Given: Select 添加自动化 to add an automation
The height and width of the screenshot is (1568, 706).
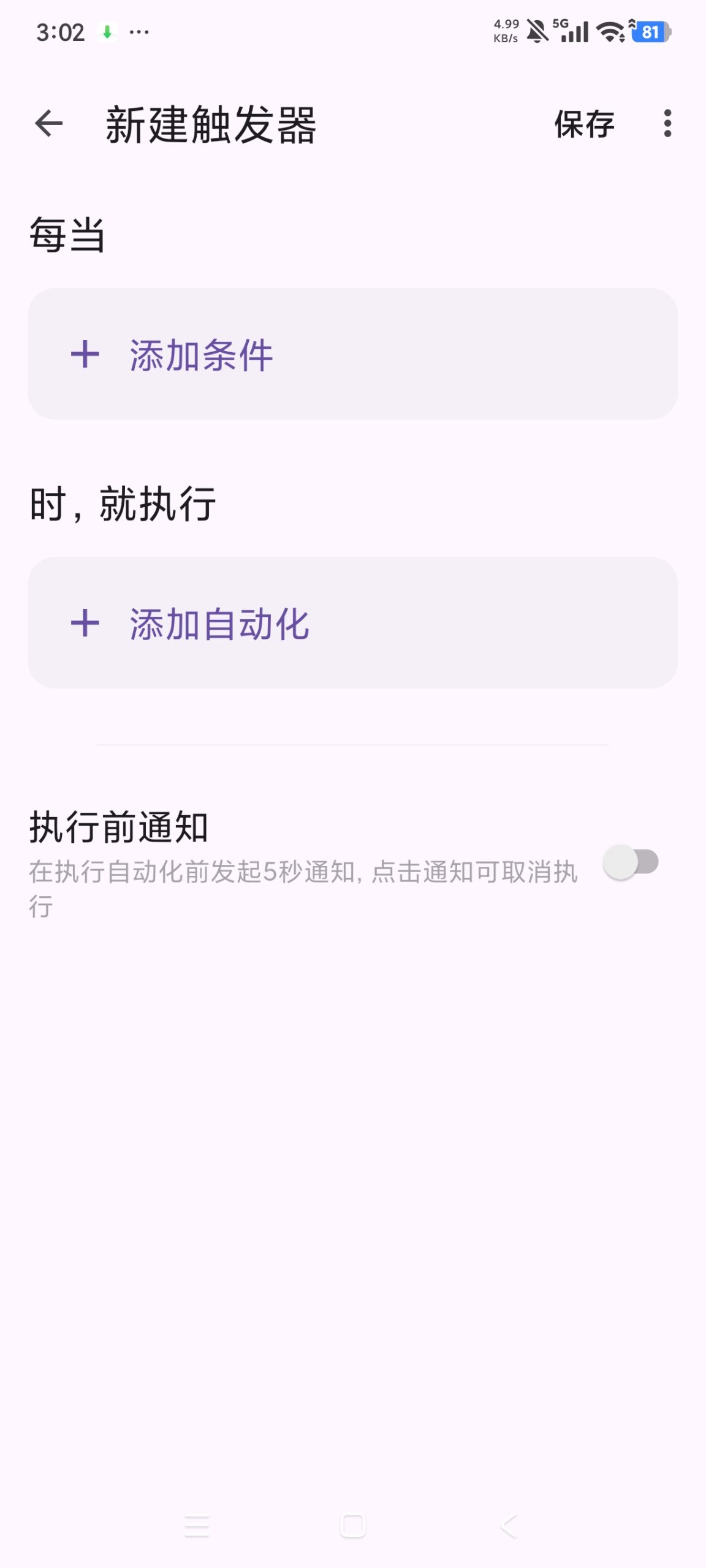Looking at the screenshot, I should point(221,625).
